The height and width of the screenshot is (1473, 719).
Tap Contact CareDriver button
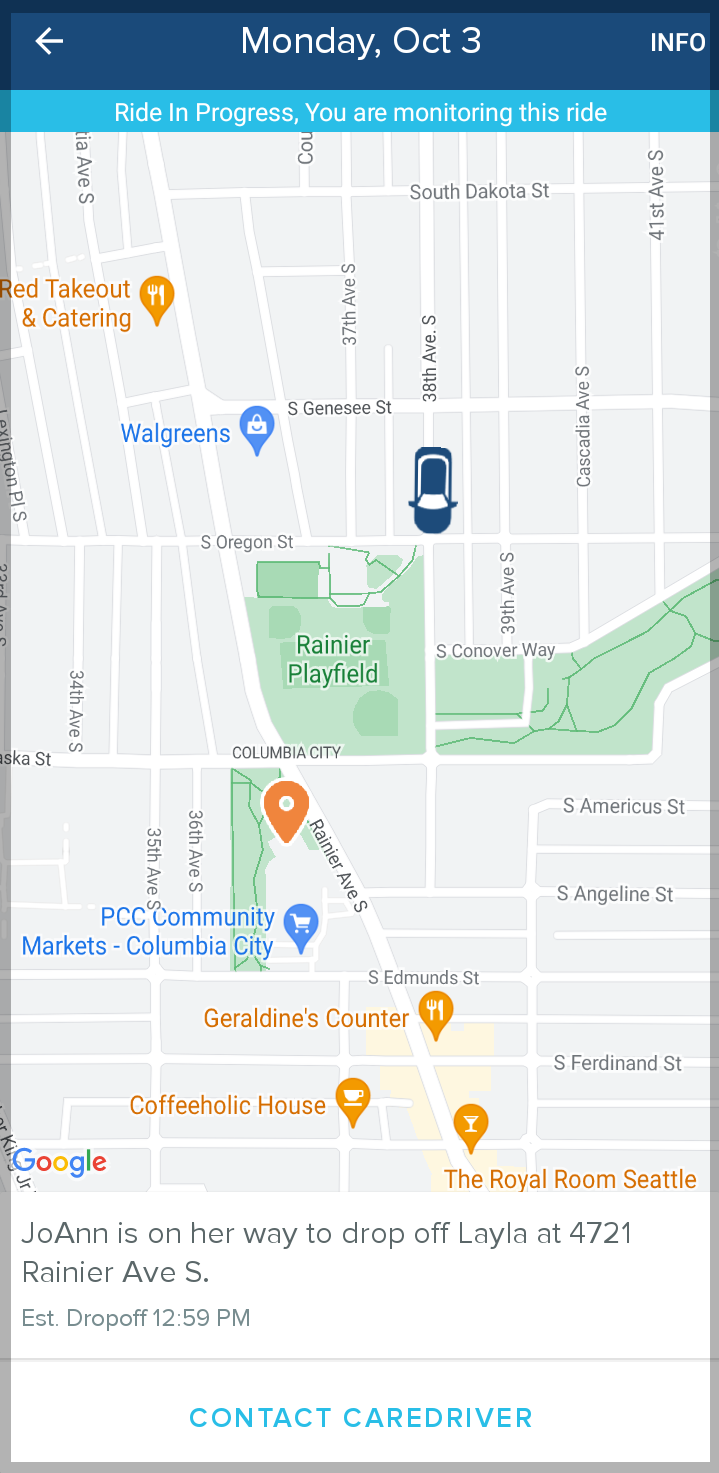click(x=360, y=1417)
